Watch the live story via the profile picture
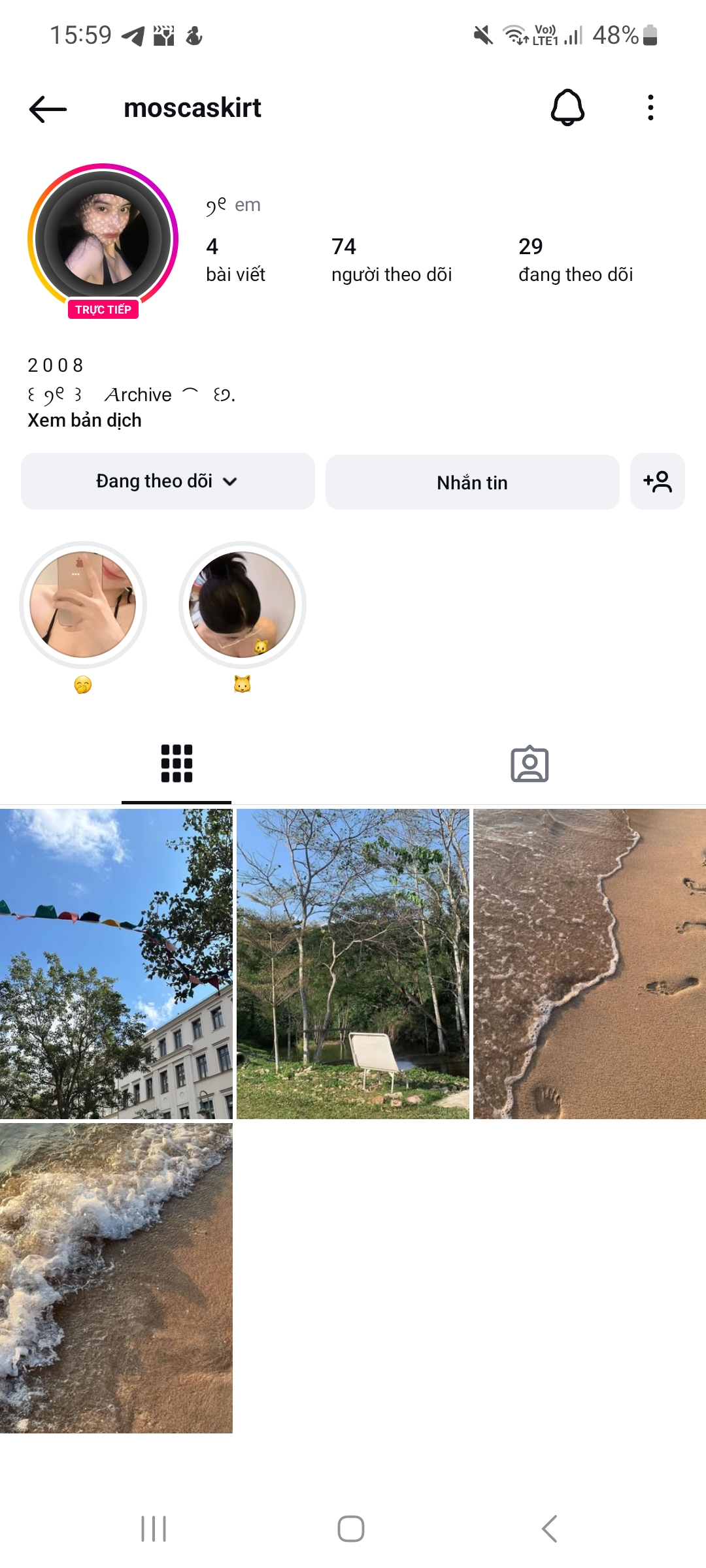The width and height of the screenshot is (706, 1568). pyautogui.click(x=103, y=239)
